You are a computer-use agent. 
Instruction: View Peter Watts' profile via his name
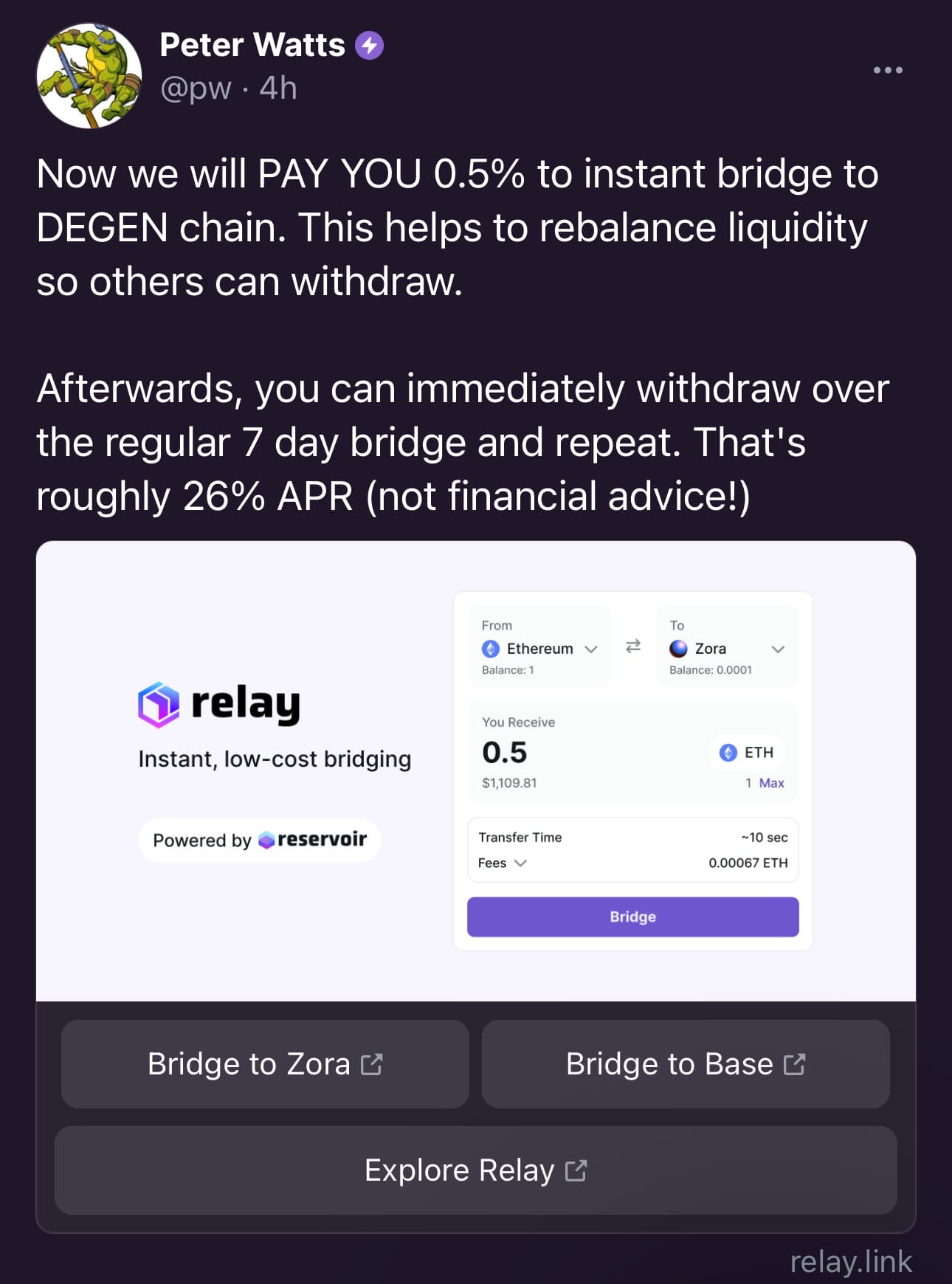tap(252, 45)
